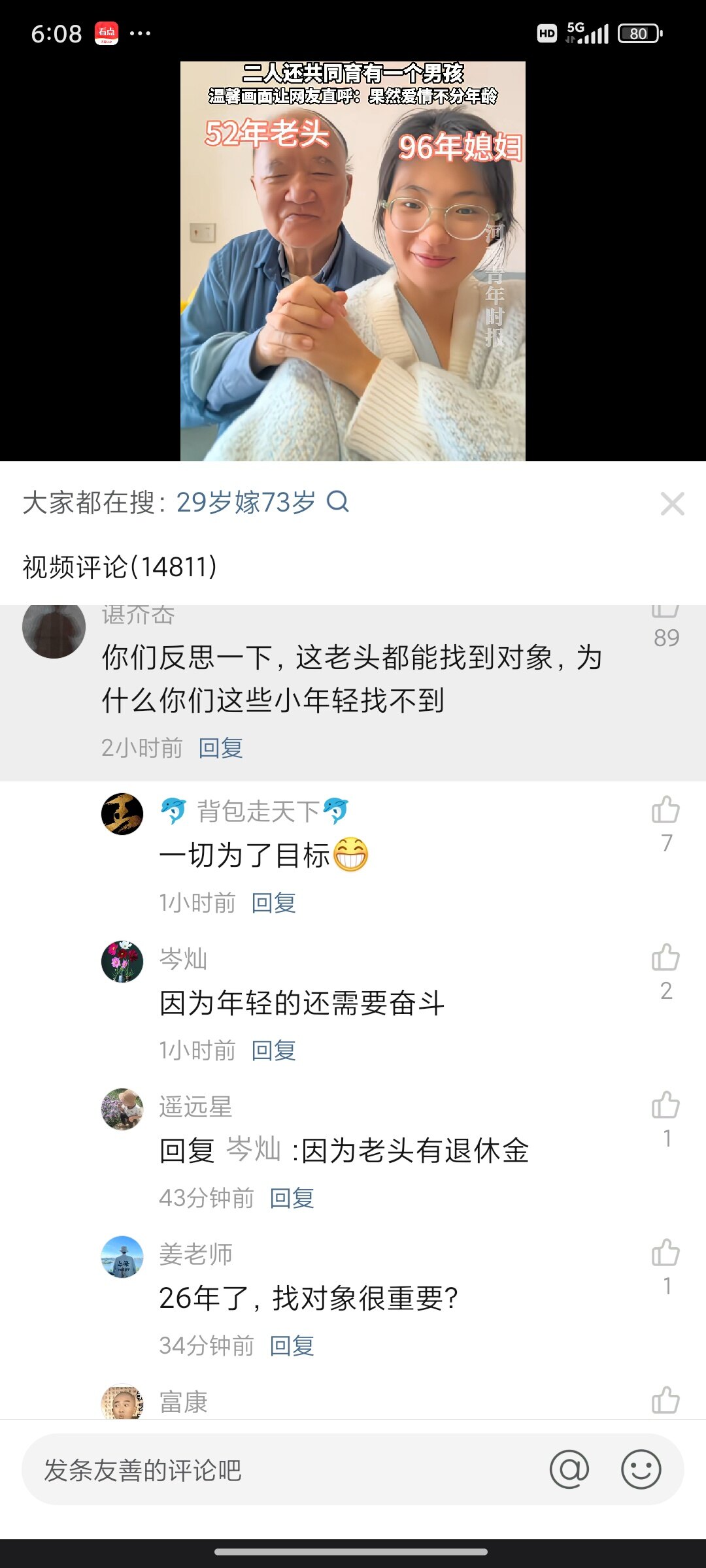Reply to the comment about 小年轻找不到
Image resolution: width=706 pixels, height=1568 pixels.
coord(220,748)
